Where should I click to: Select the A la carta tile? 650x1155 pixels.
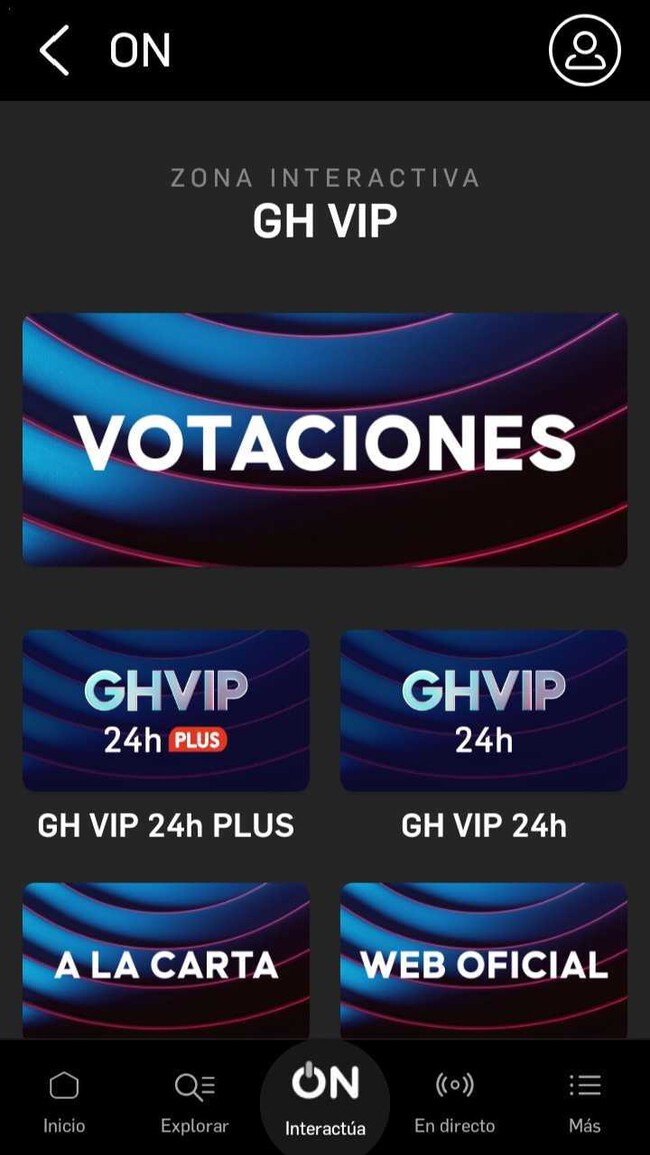[166, 962]
